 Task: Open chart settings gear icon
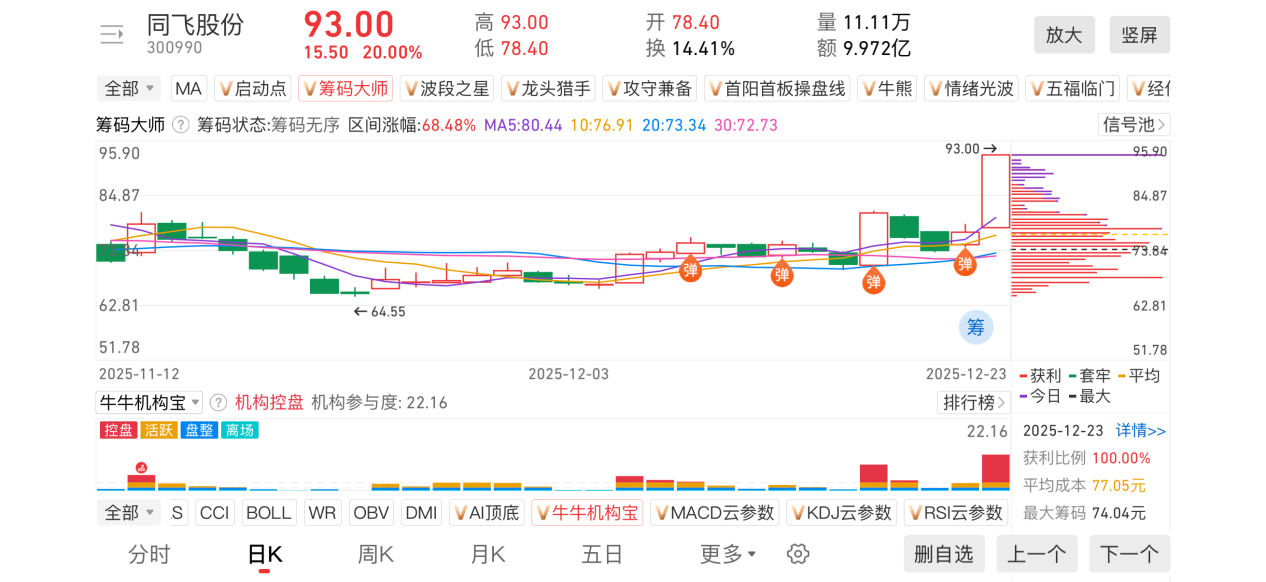pos(797,554)
